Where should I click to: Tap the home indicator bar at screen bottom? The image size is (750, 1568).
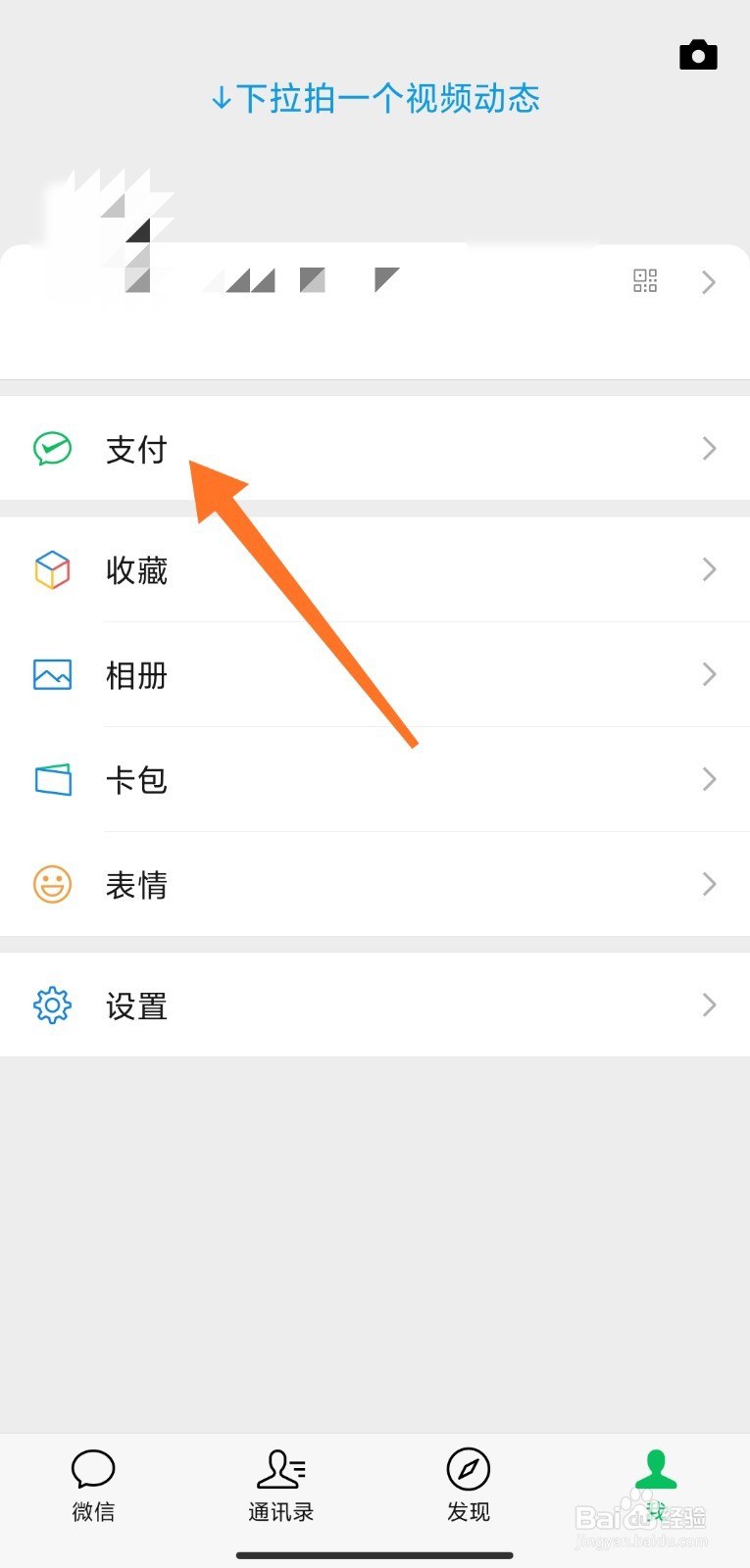(375, 1554)
